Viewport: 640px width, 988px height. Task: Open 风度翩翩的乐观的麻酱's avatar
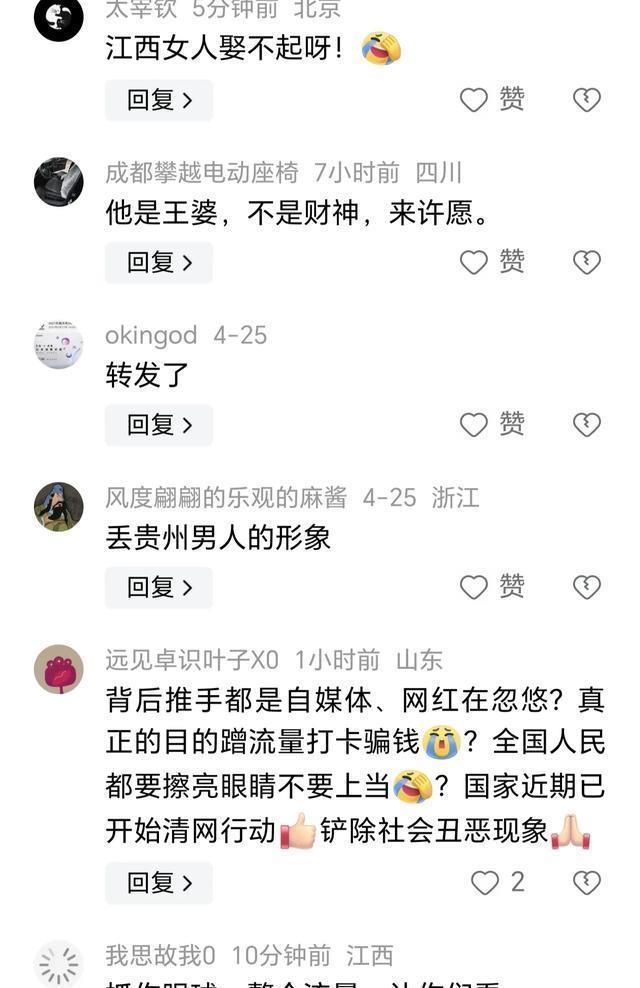[59, 507]
